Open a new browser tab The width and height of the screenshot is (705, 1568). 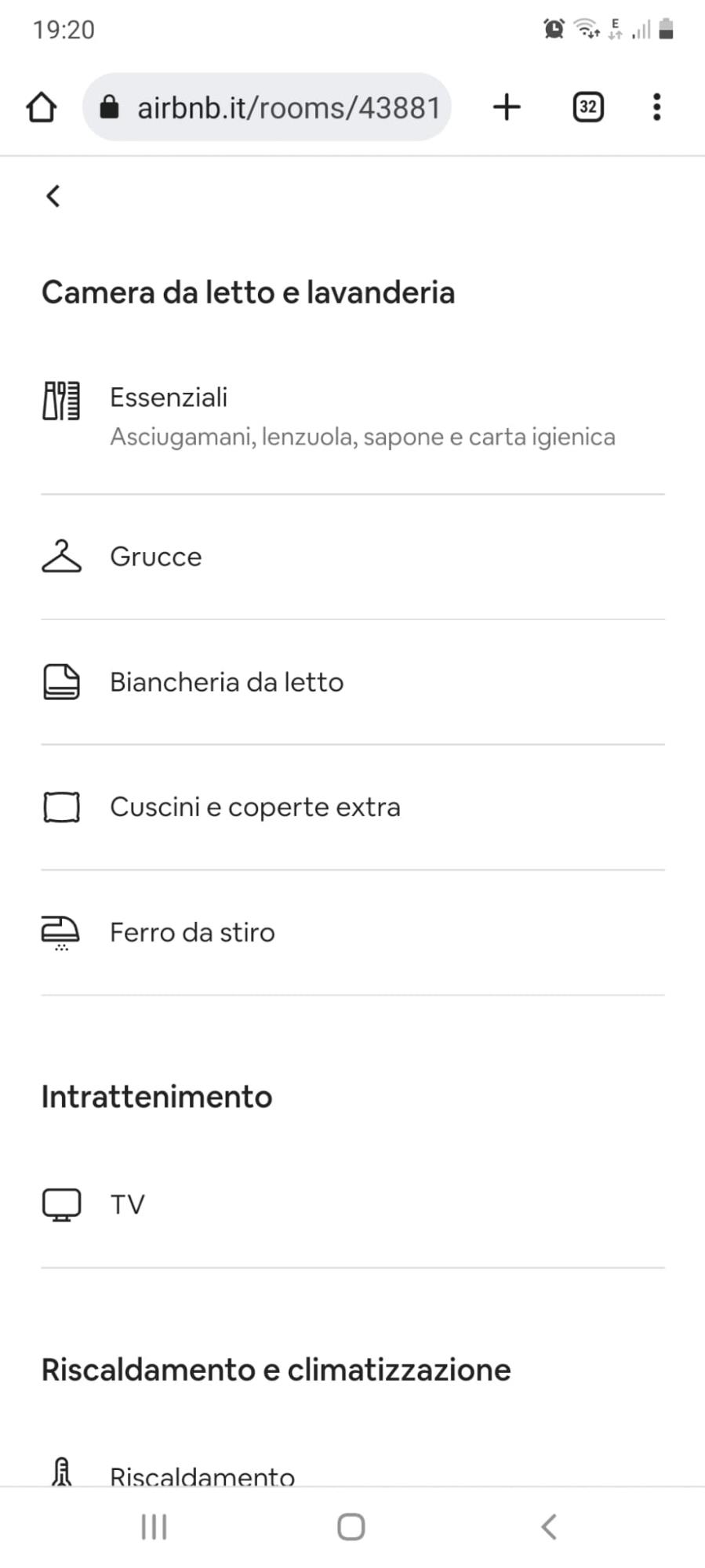pos(507,107)
